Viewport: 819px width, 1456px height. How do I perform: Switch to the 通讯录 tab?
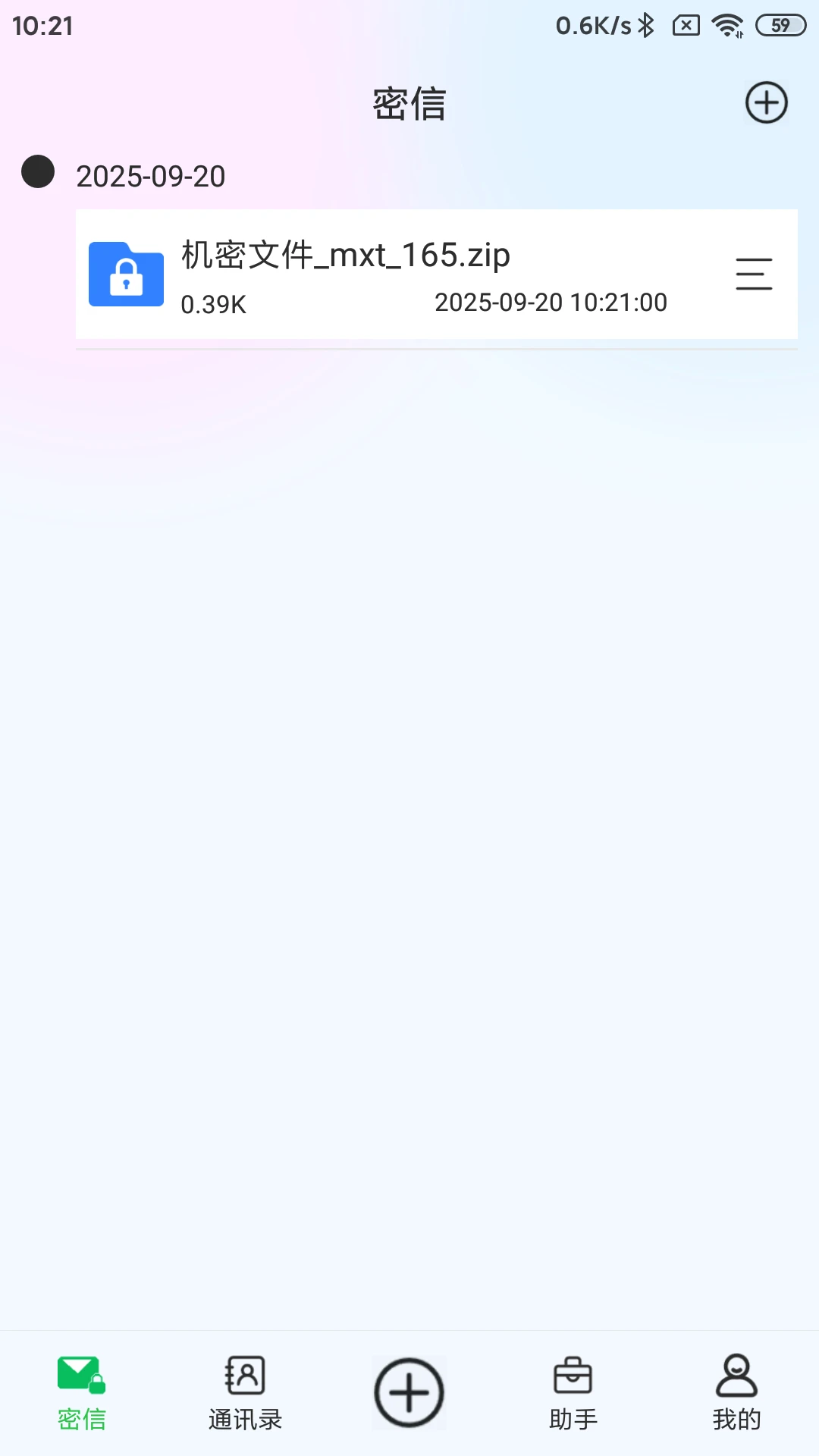tap(245, 1393)
